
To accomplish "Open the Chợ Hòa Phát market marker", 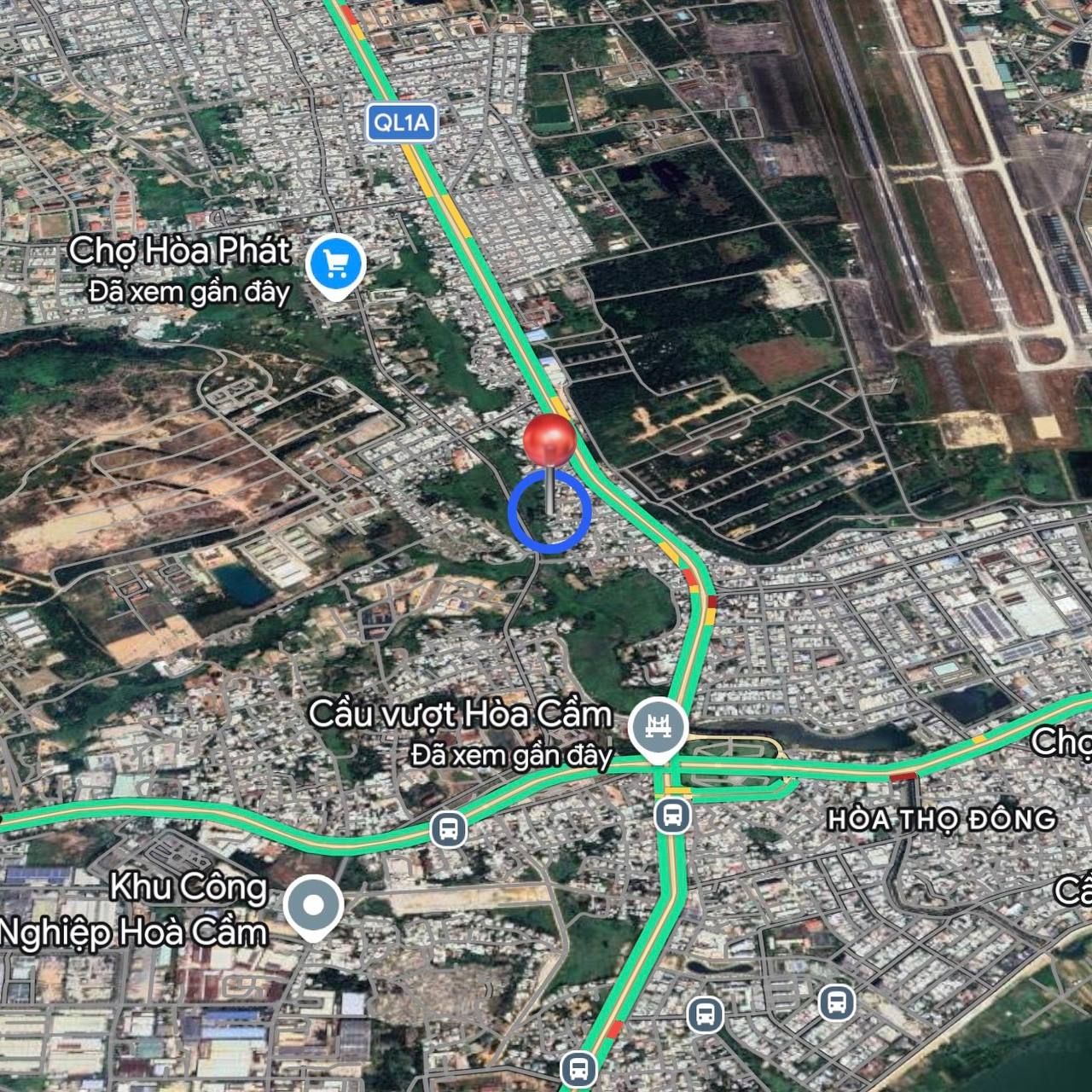I will coord(336,265).
